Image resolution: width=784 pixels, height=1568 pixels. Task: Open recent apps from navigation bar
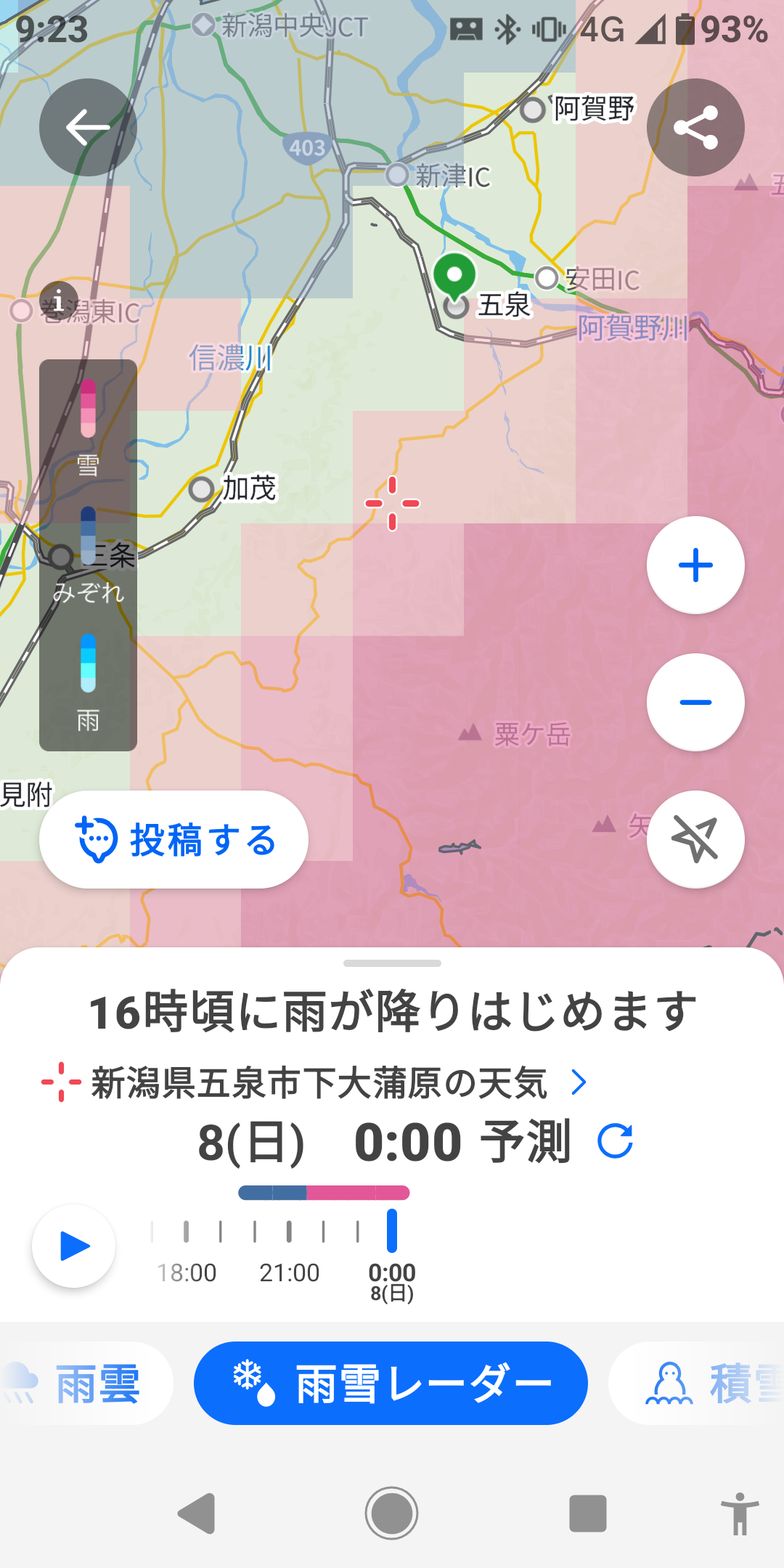pyautogui.click(x=587, y=1514)
